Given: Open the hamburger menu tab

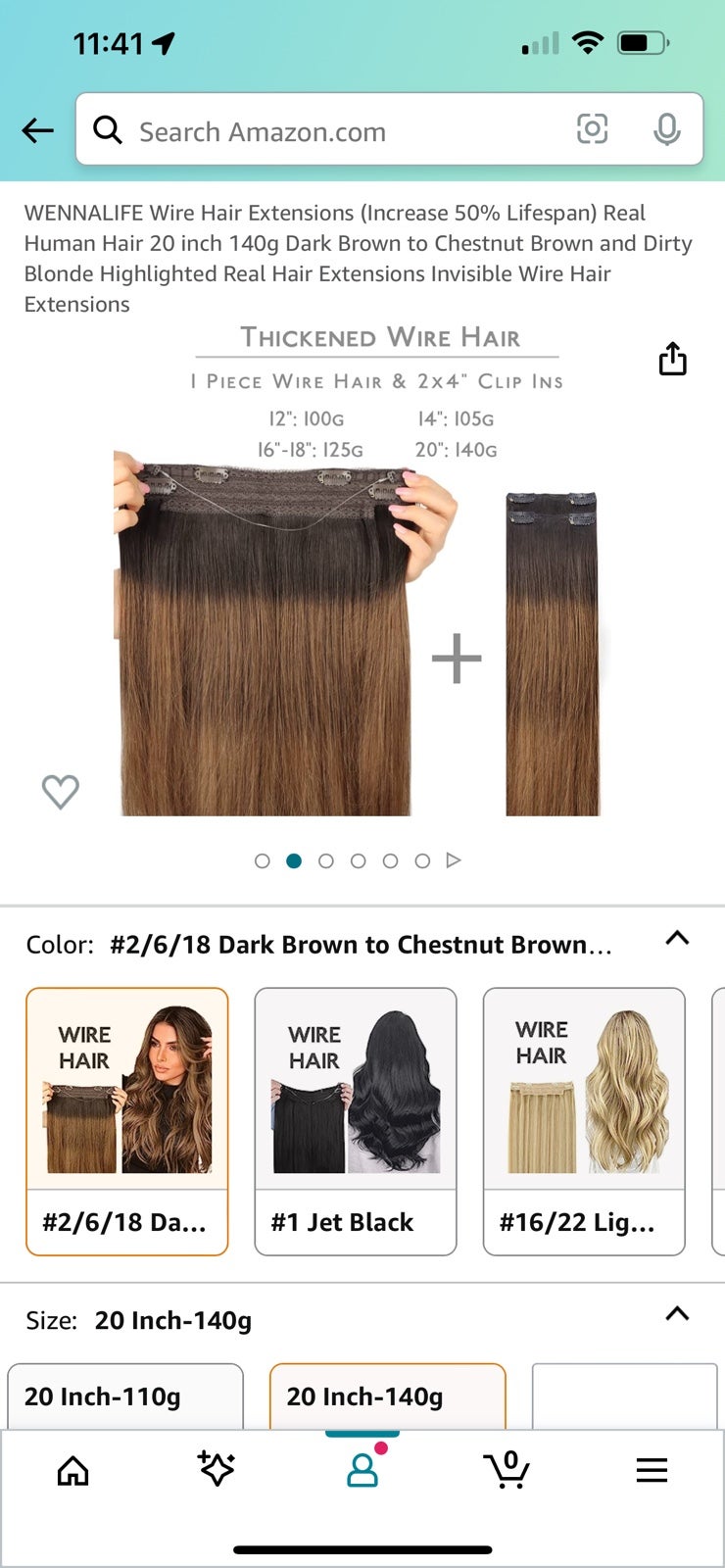Looking at the screenshot, I should (x=652, y=1470).
